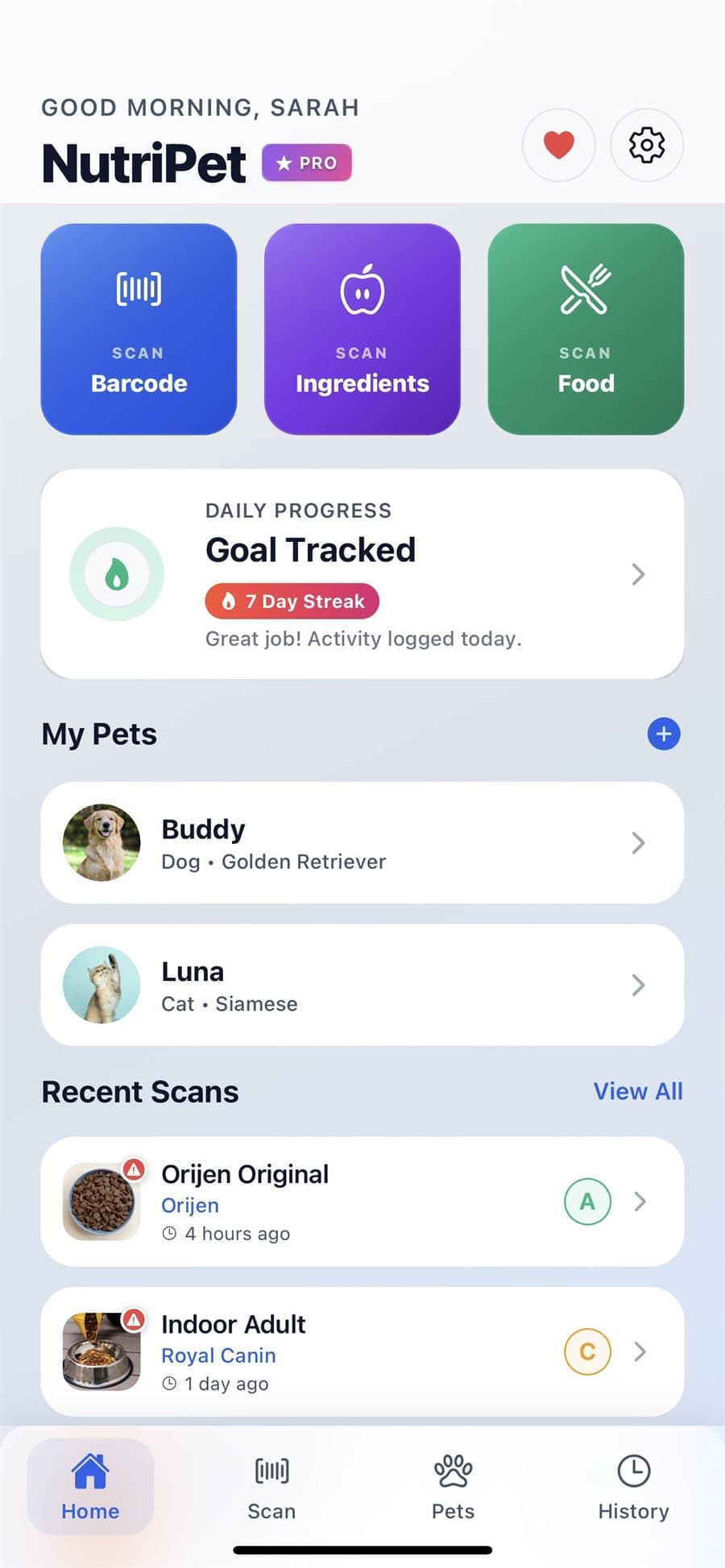Expand Luna's pet profile

pos(362,985)
